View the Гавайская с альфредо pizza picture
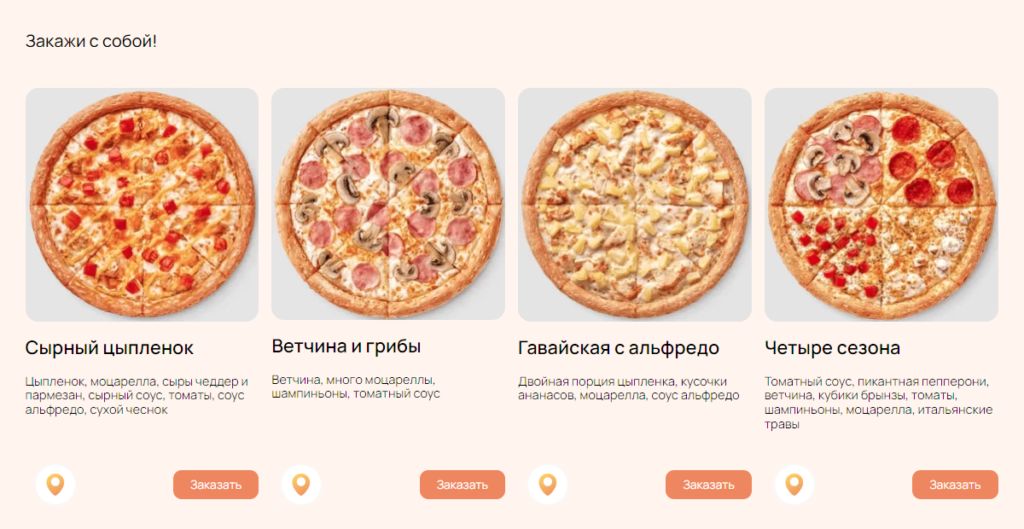This screenshot has width=1024, height=529. pos(634,204)
